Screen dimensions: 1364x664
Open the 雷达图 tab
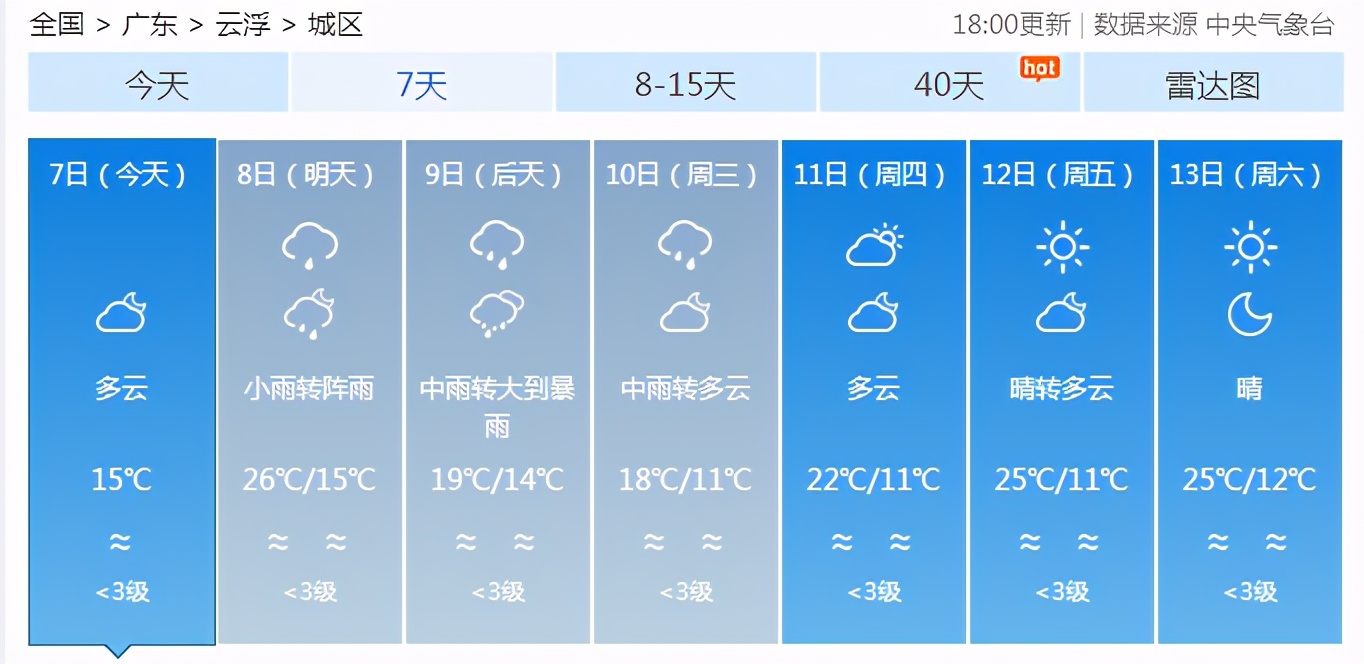(x=1212, y=83)
